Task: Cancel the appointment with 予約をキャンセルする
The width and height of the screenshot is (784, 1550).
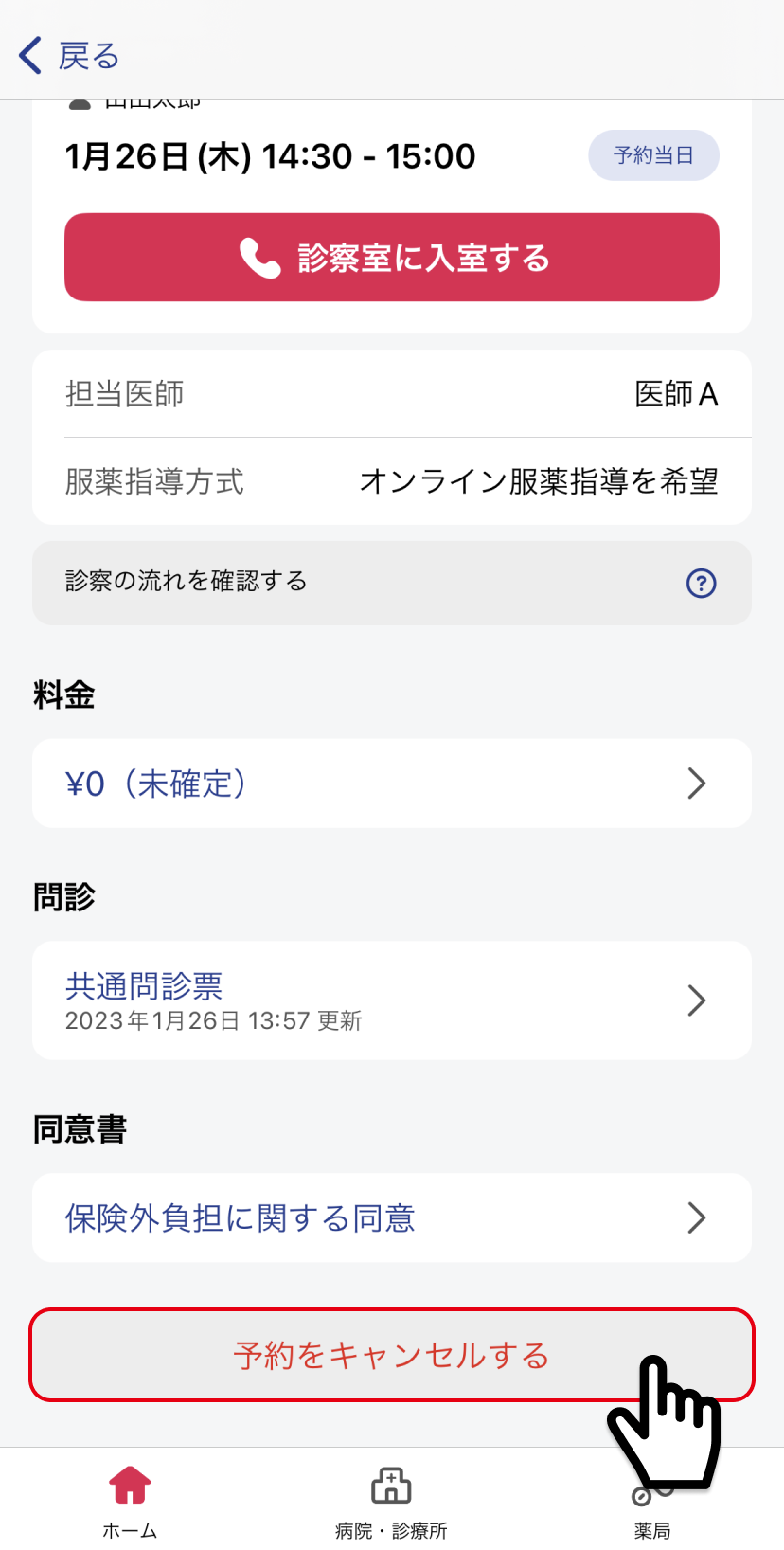Action: pyautogui.click(x=392, y=1355)
